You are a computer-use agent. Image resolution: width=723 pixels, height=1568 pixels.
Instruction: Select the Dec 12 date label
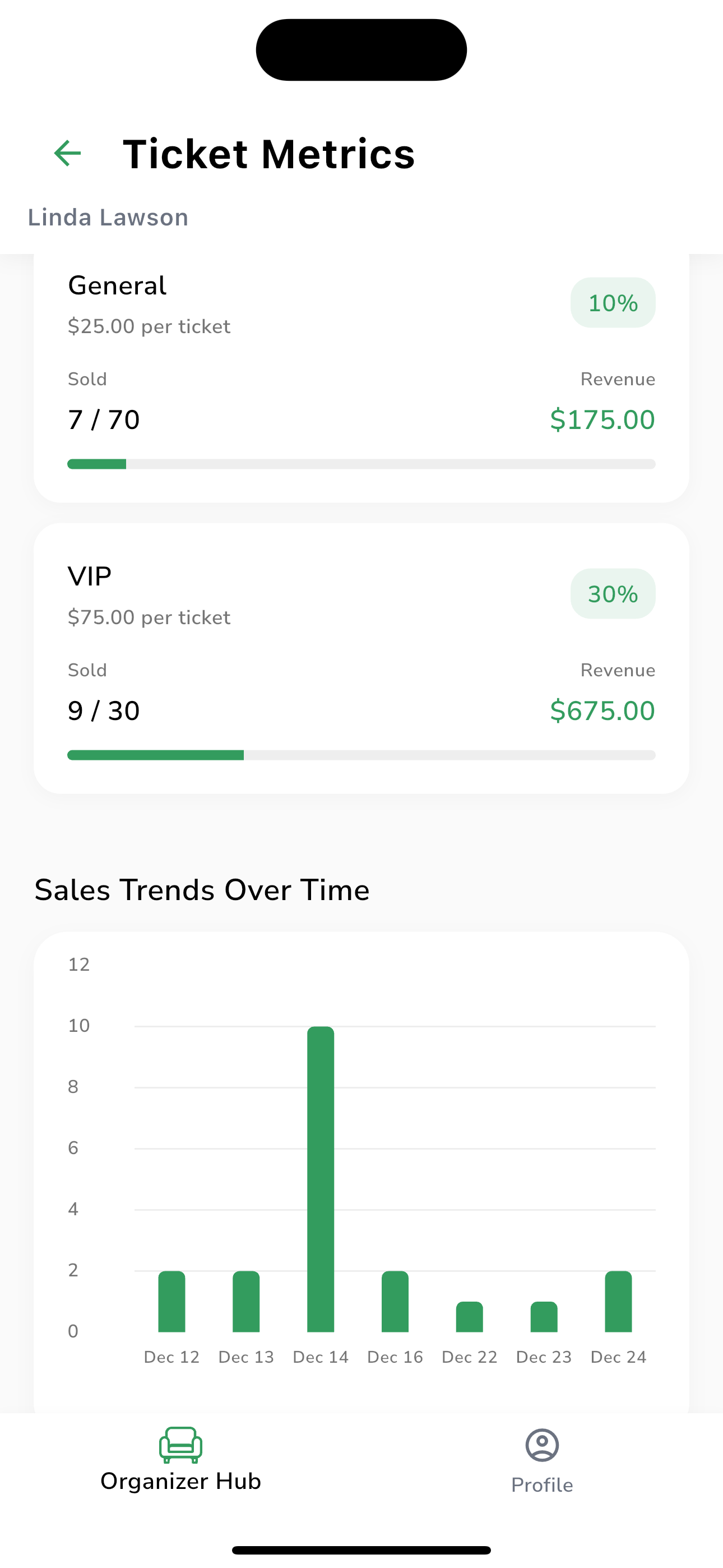pos(172,1357)
